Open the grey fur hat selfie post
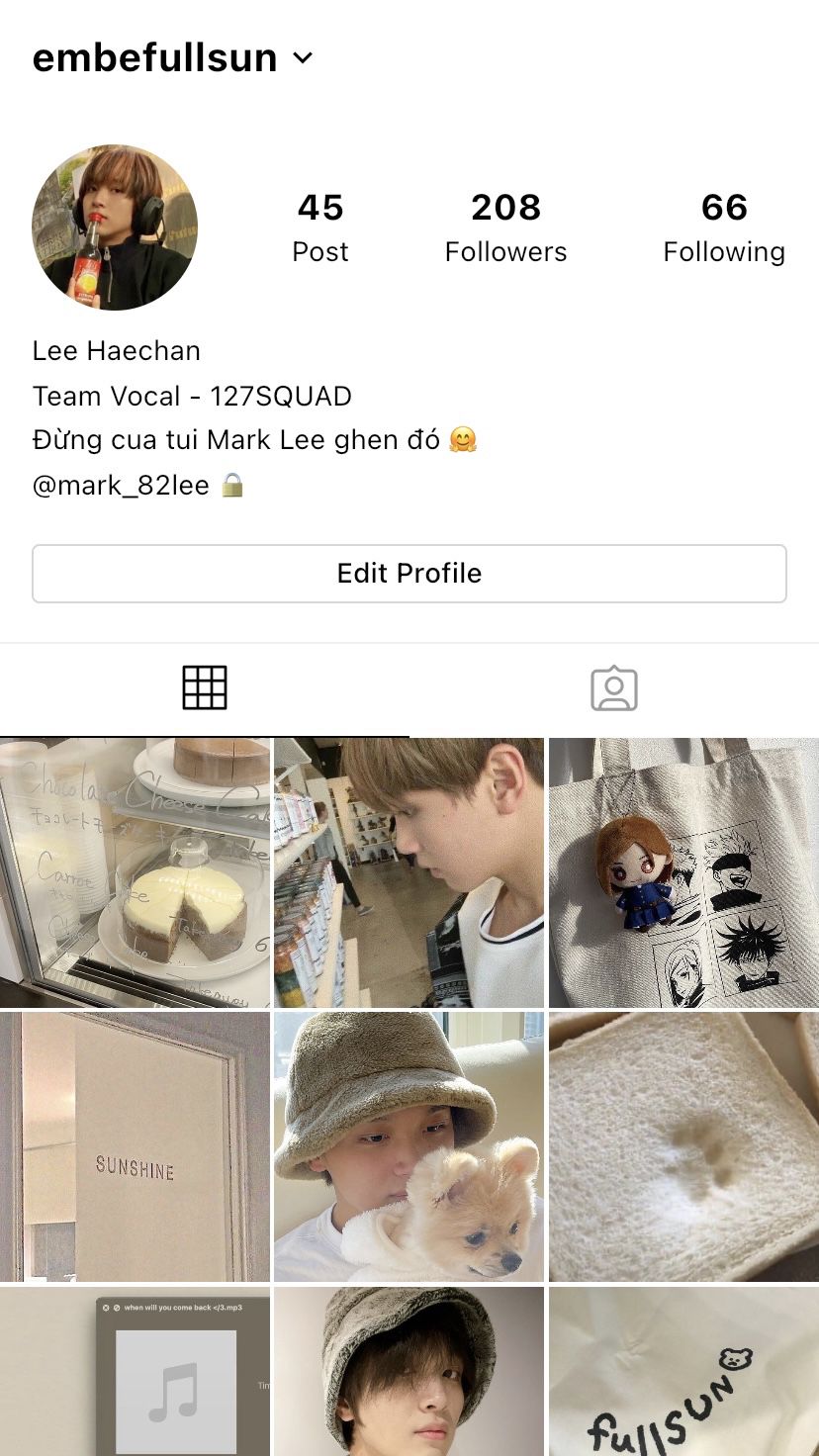Viewport: 819px width, 1456px height. [409, 1373]
